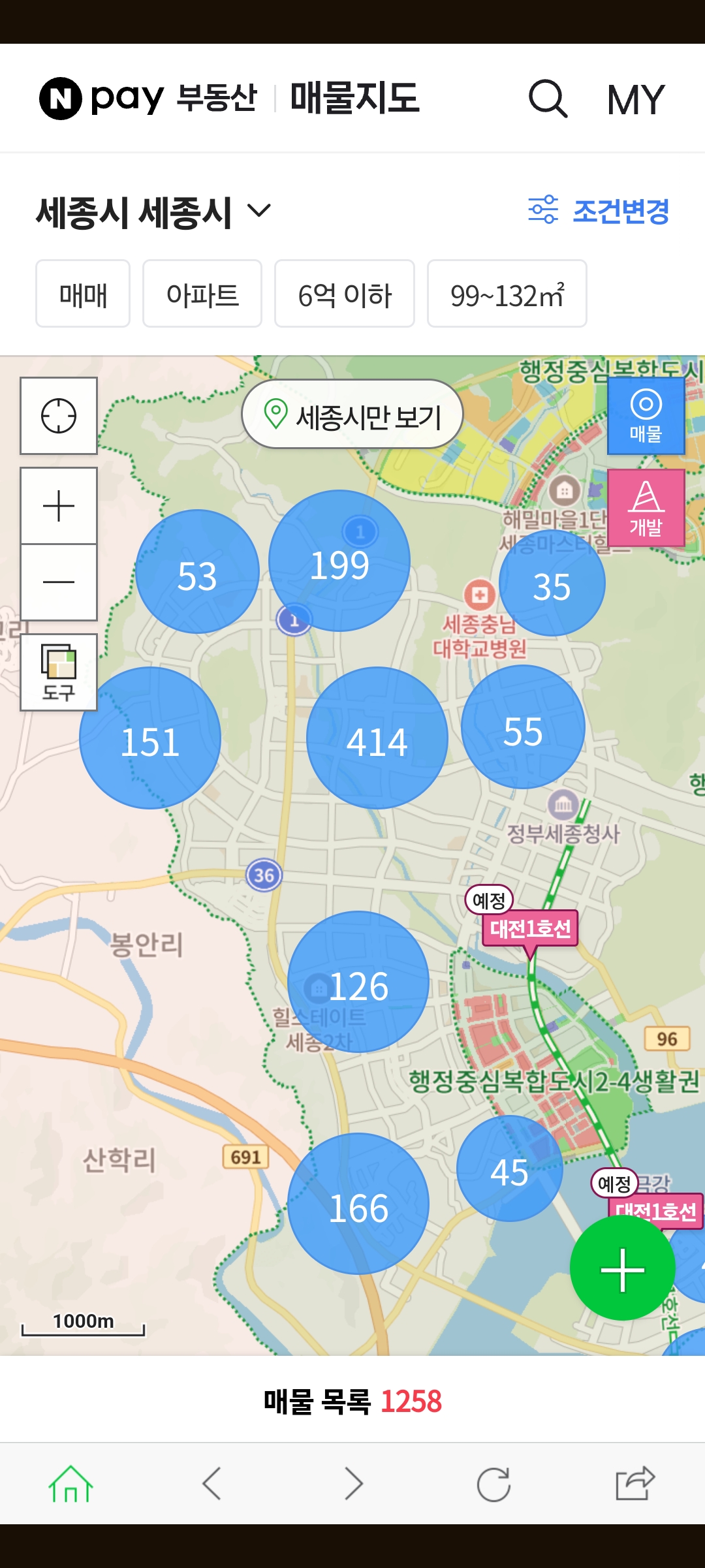Reload the page in browser bar
Viewport: 705px width, 1568px height.
tap(493, 1484)
